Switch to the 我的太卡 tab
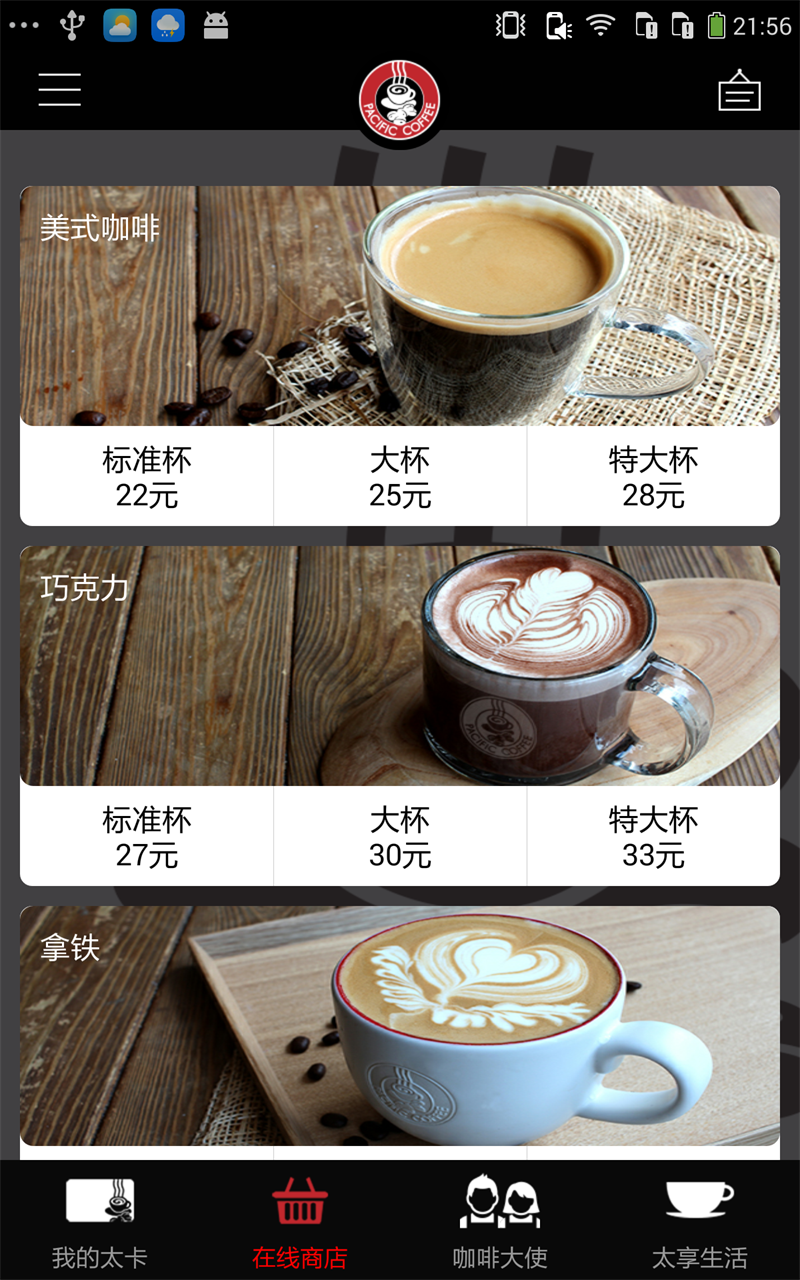The image size is (800, 1280). [100, 1221]
